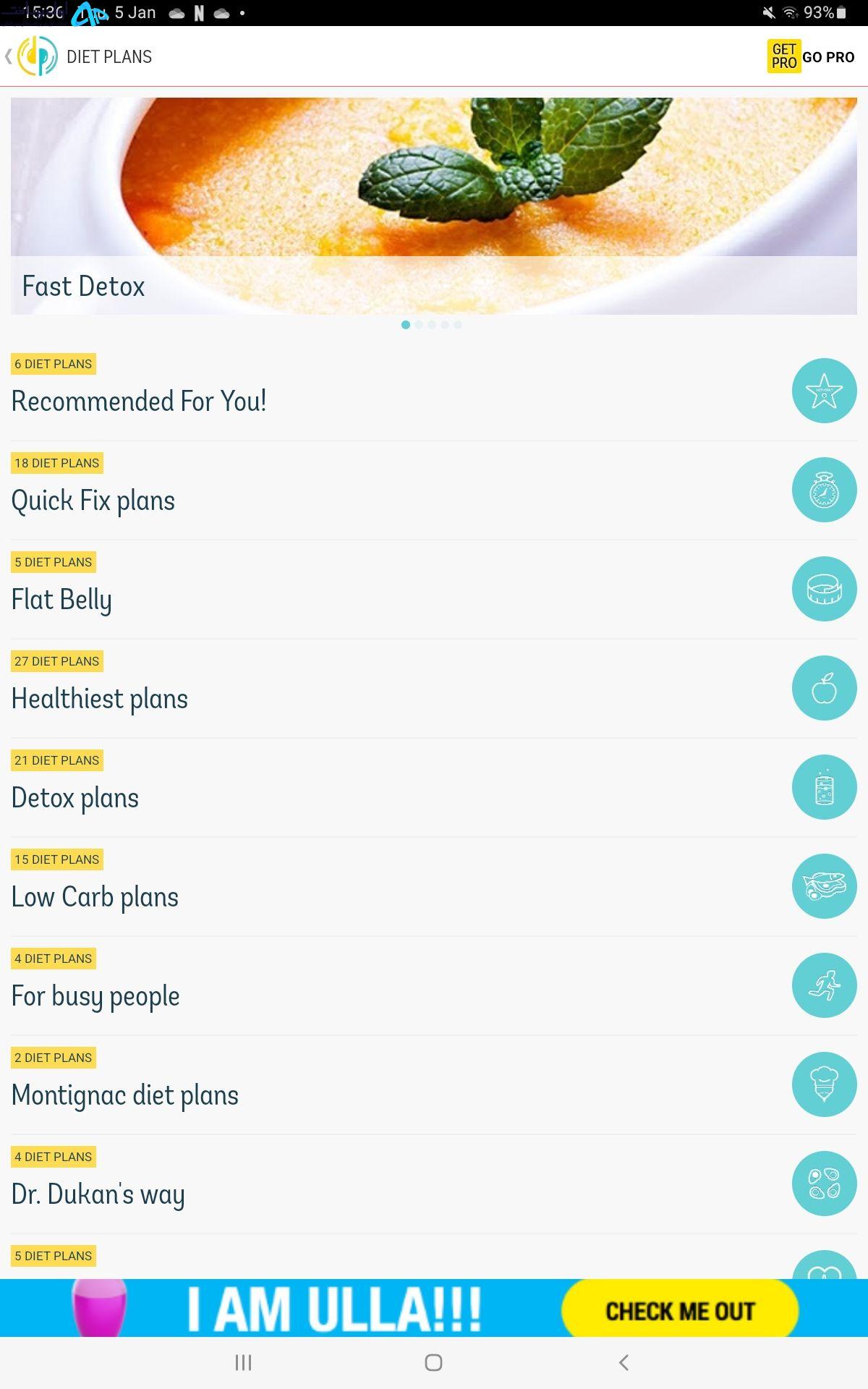Go to the system home screen
This screenshot has height=1389, width=868.
(x=433, y=1363)
